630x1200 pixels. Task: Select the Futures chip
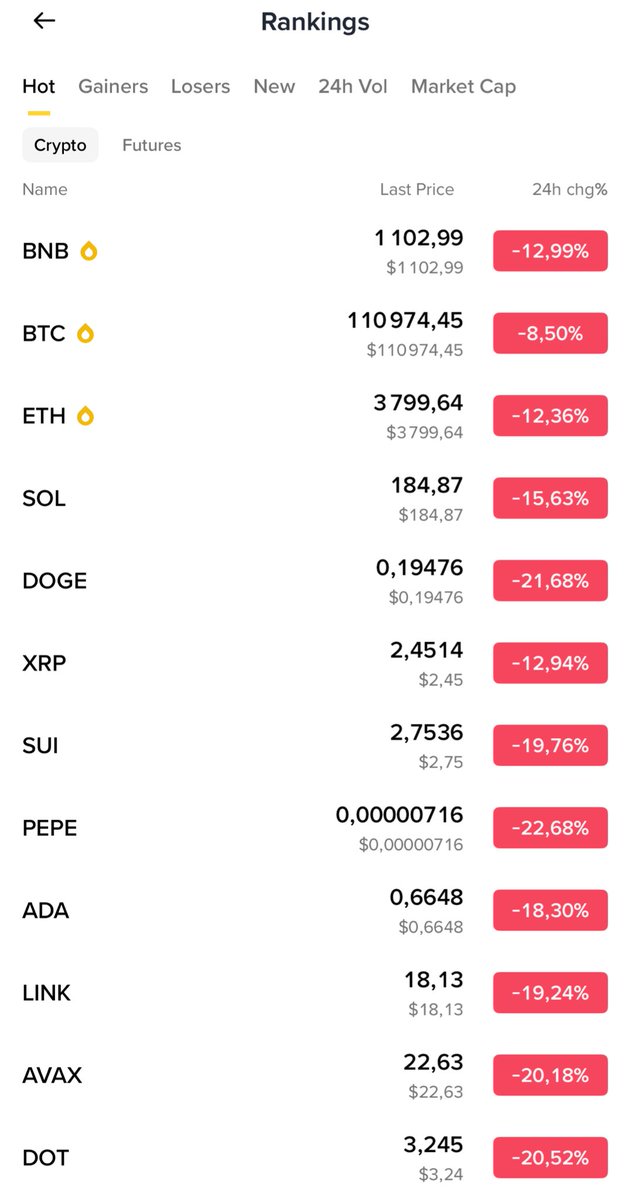click(x=151, y=145)
